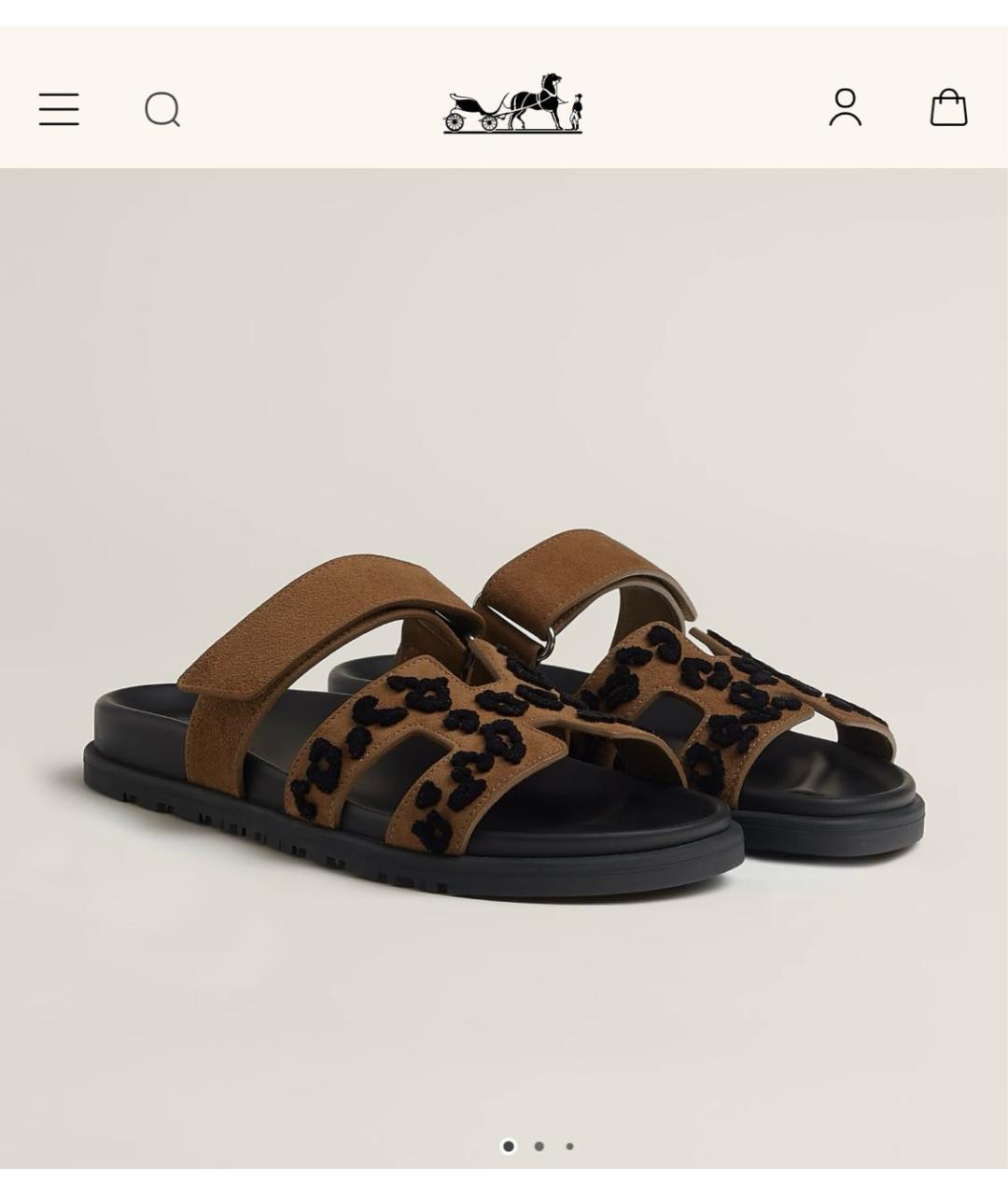Jump to the third image indicator dot
The image size is (1008, 1195).
pos(569,1146)
